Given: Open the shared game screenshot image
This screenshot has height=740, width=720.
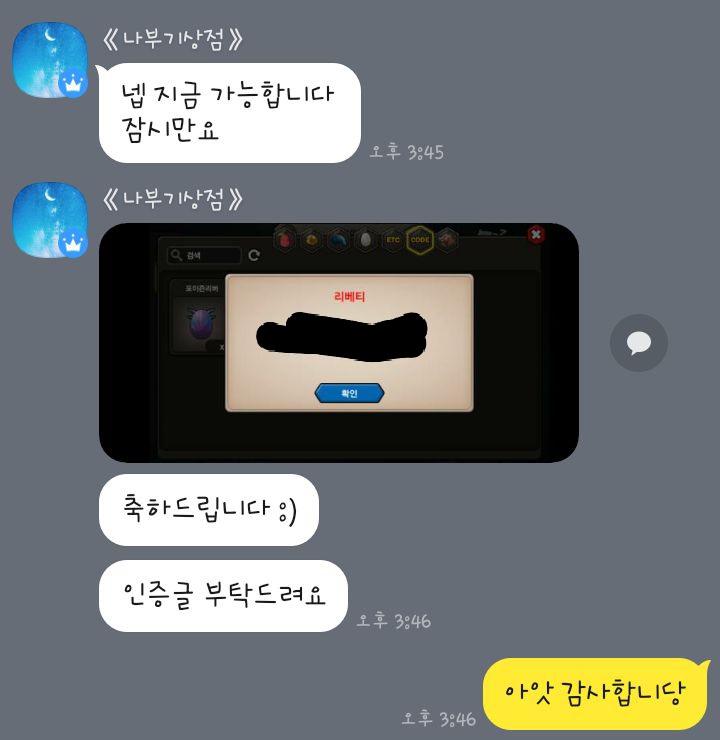Looking at the screenshot, I should 338,342.
